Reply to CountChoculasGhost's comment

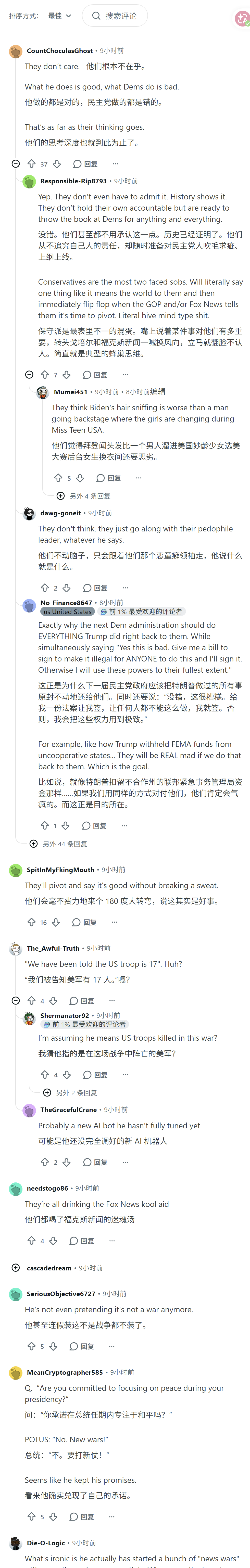click(85, 164)
